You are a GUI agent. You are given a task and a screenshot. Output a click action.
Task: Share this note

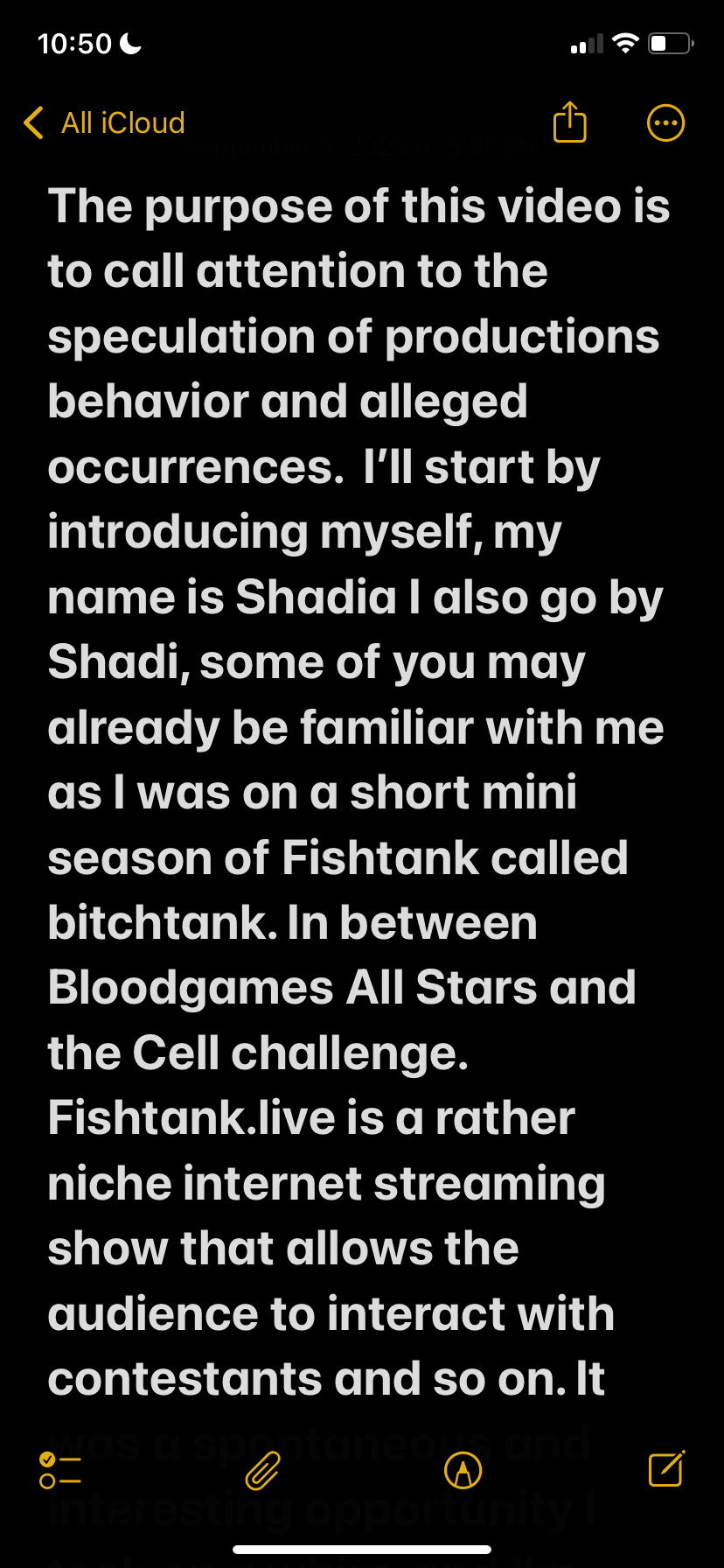tap(569, 122)
